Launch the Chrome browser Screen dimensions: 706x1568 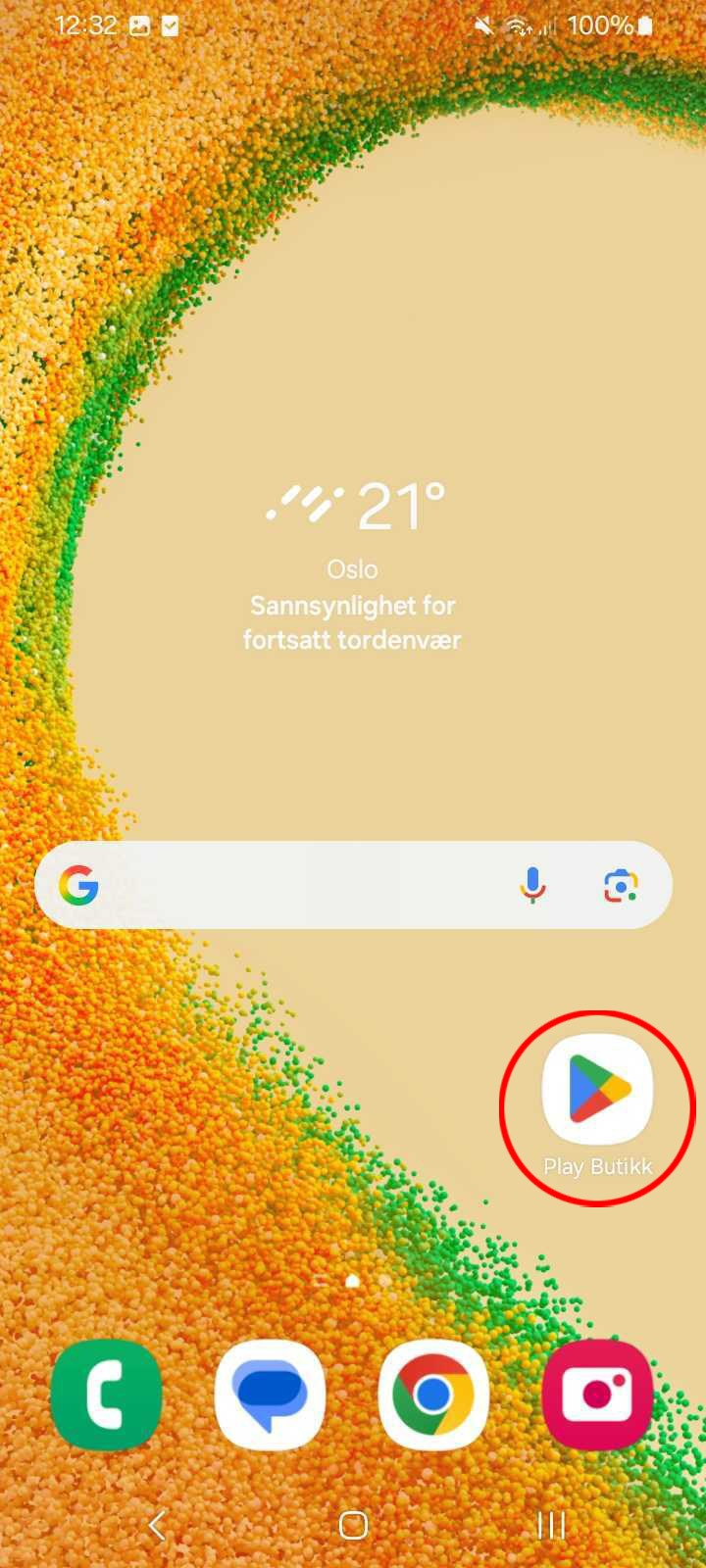pyautogui.click(x=432, y=1395)
